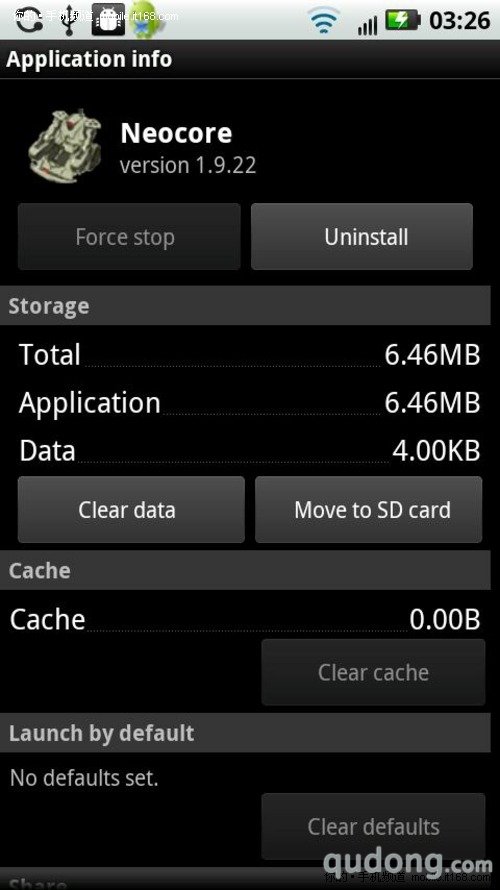Move Neocore to SD card
Screen dimensions: 500x890
pyautogui.click(x=369, y=509)
